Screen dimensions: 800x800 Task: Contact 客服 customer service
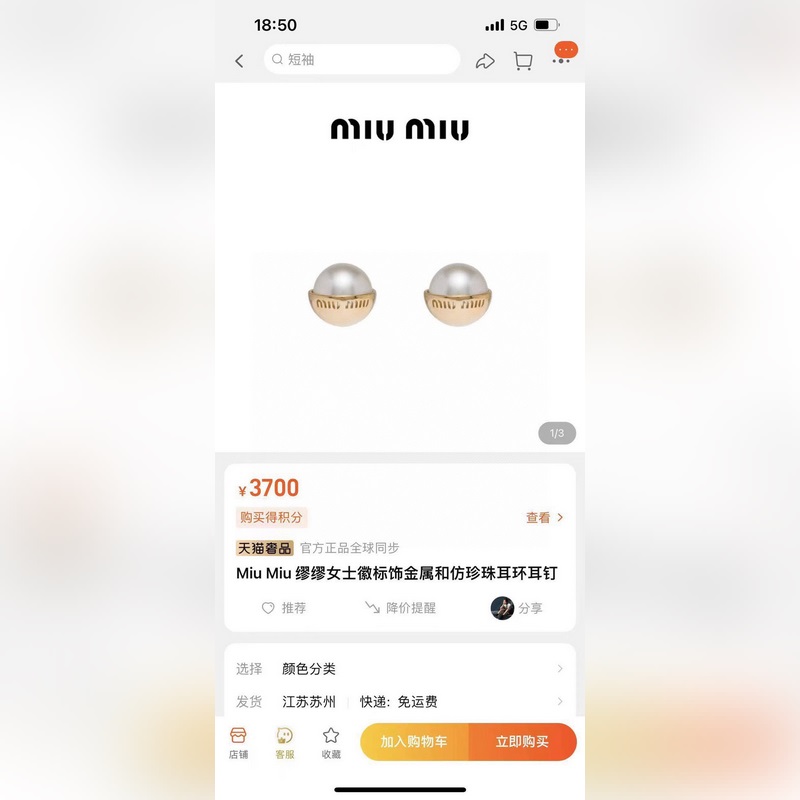[285, 743]
